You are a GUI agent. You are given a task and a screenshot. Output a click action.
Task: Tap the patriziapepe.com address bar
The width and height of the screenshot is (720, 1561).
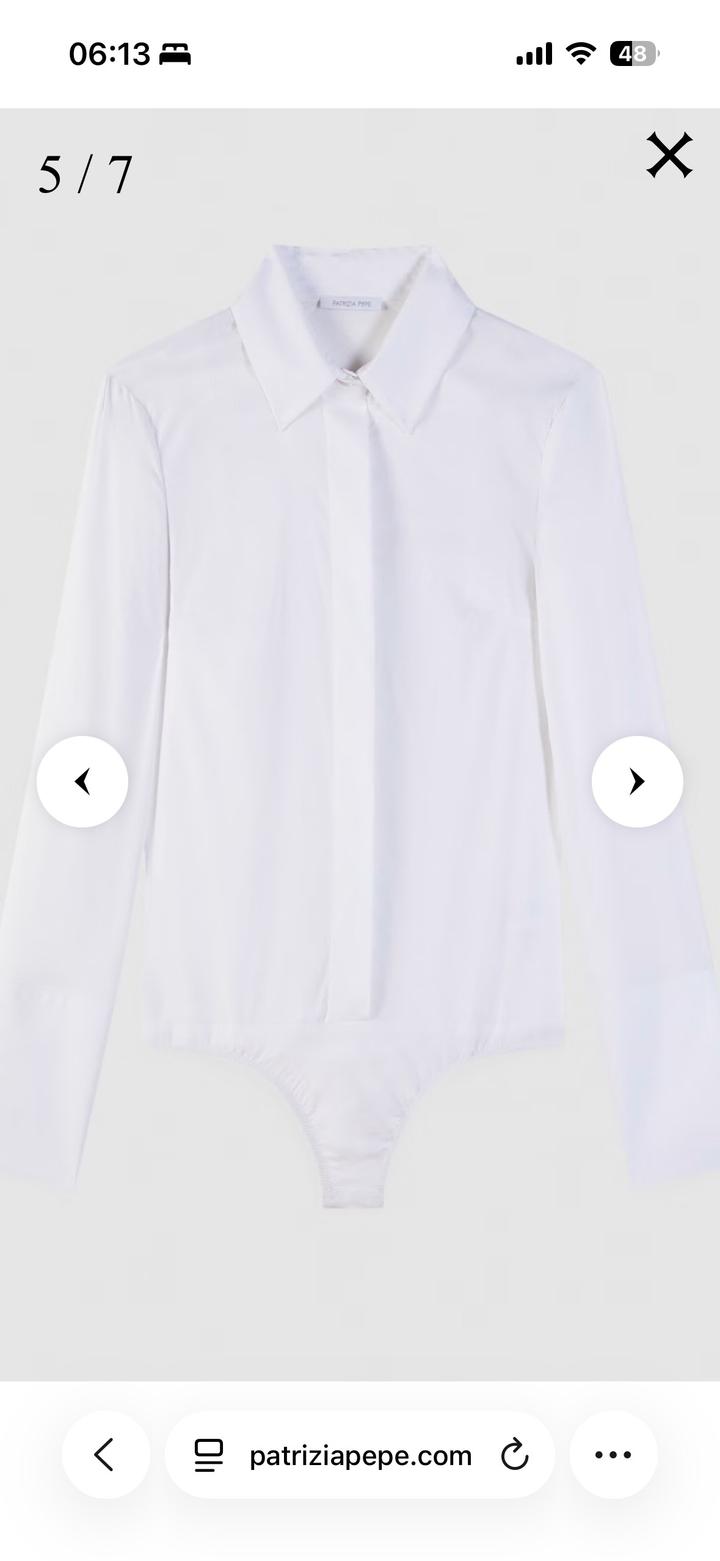(x=360, y=1455)
